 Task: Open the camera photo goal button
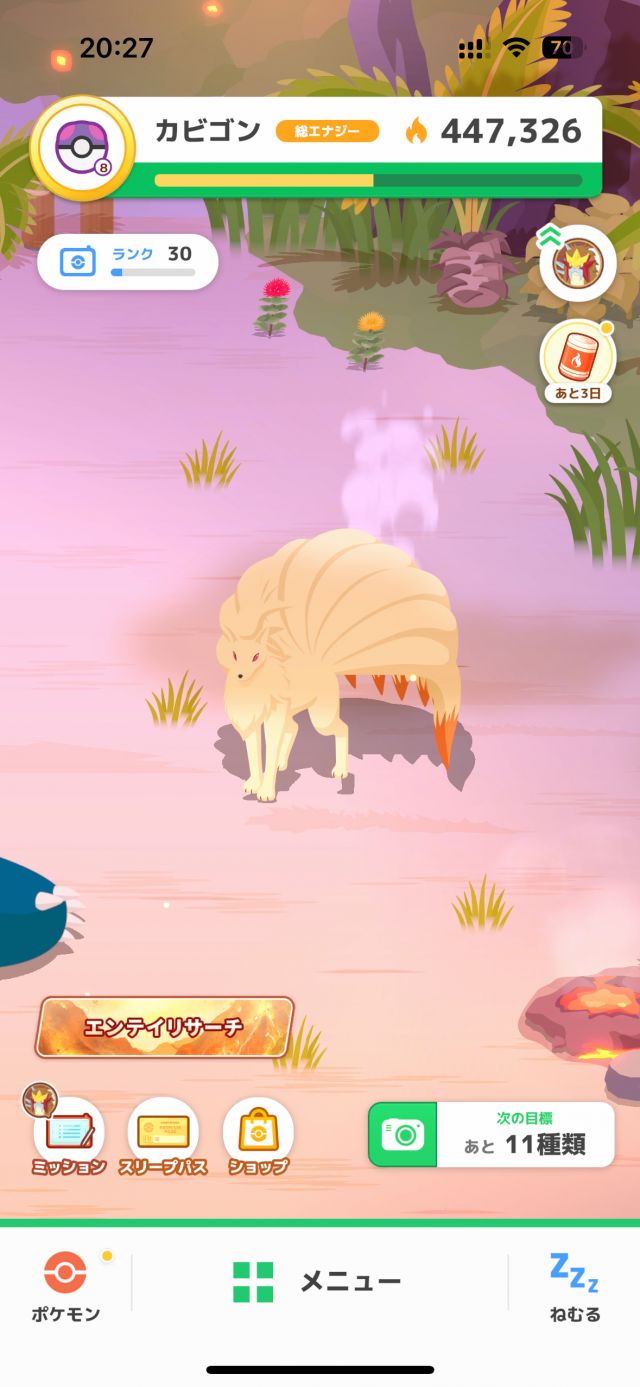tap(491, 1134)
